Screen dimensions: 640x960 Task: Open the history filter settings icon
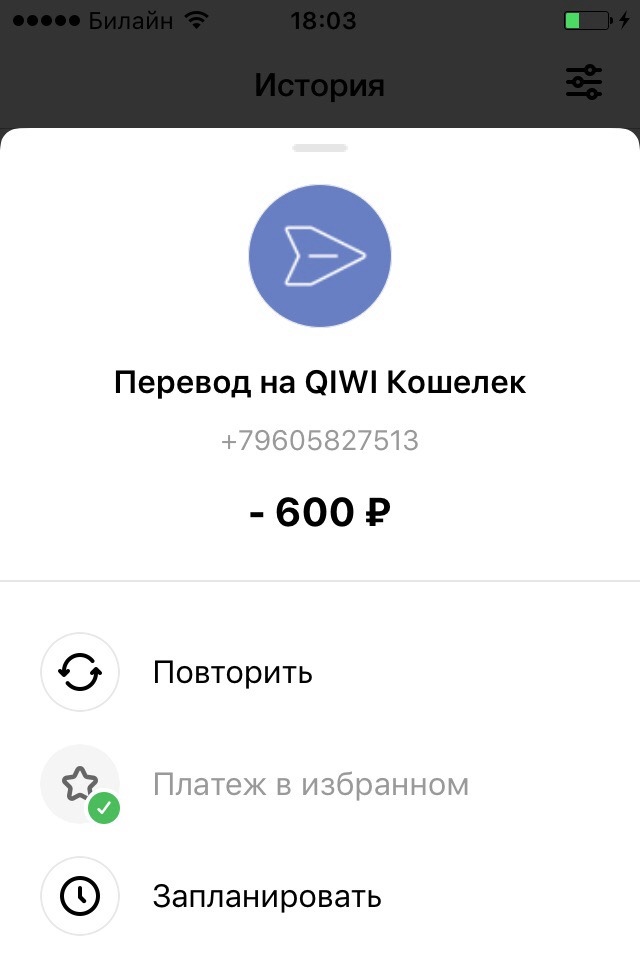click(x=584, y=83)
